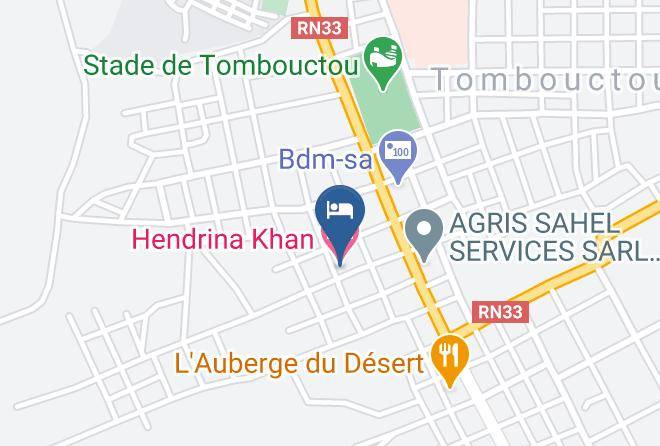This screenshot has height=446, width=660.
Task: Open the Stade de Tombouctou stadium pin
Action: pyautogui.click(x=383, y=62)
